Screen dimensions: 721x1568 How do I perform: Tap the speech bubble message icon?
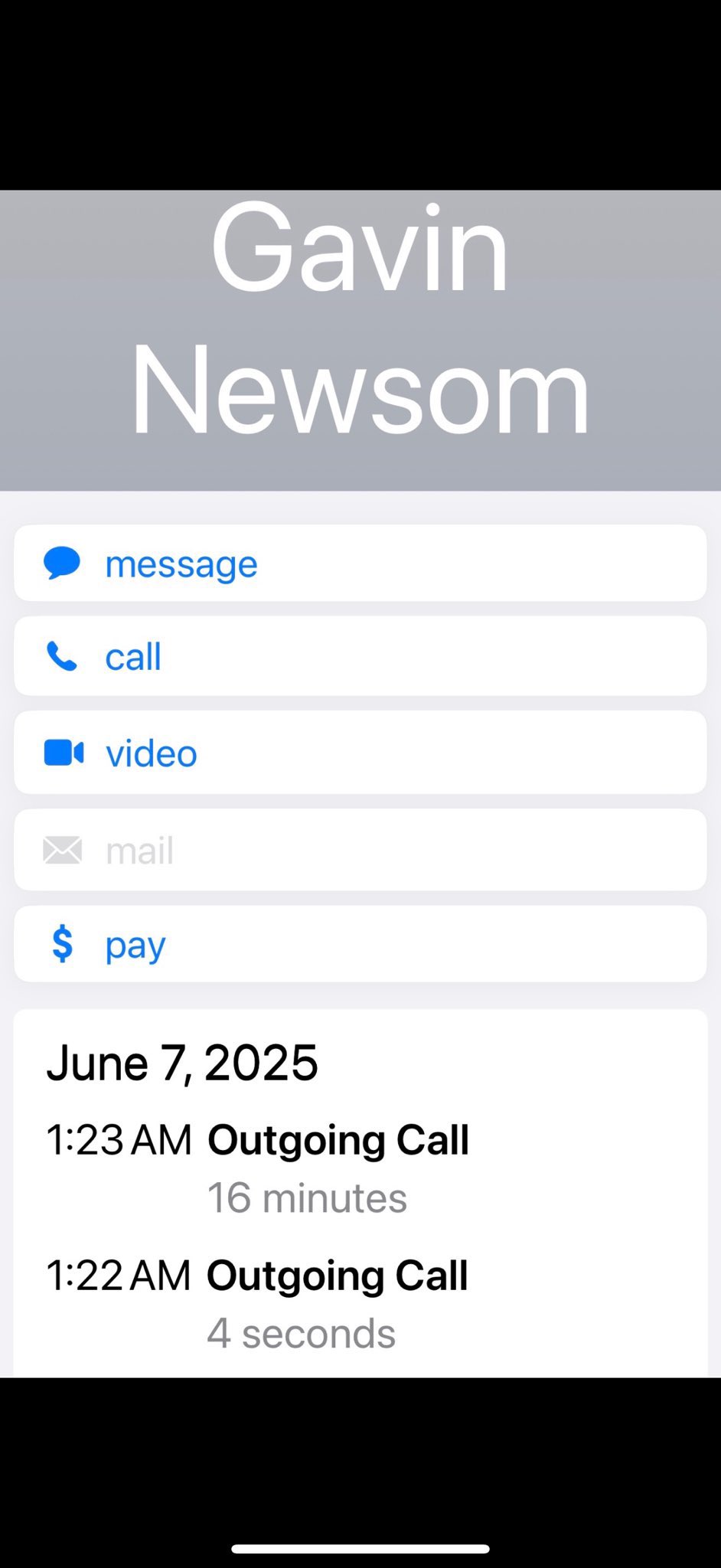pos(64,563)
